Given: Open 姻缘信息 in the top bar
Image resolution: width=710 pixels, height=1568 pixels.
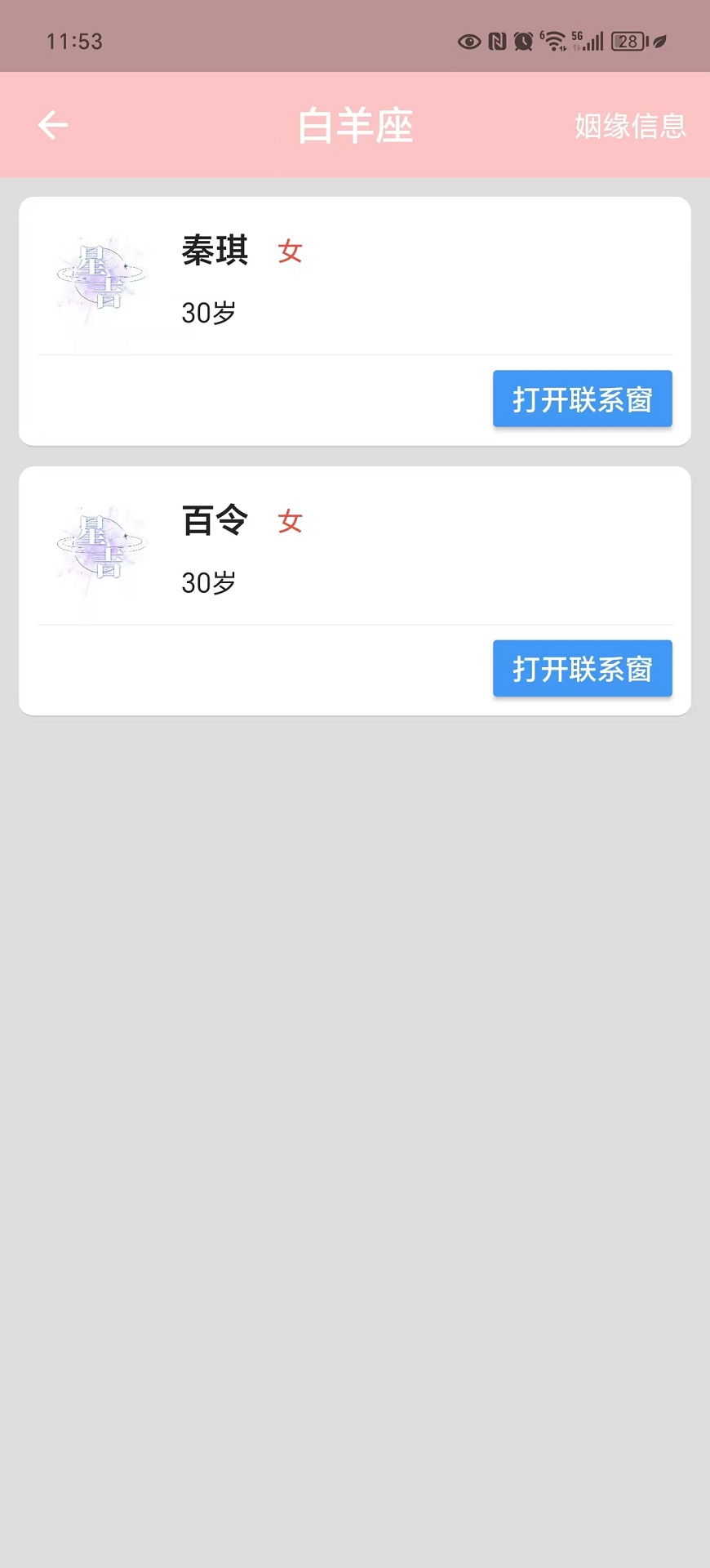Looking at the screenshot, I should (630, 126).
